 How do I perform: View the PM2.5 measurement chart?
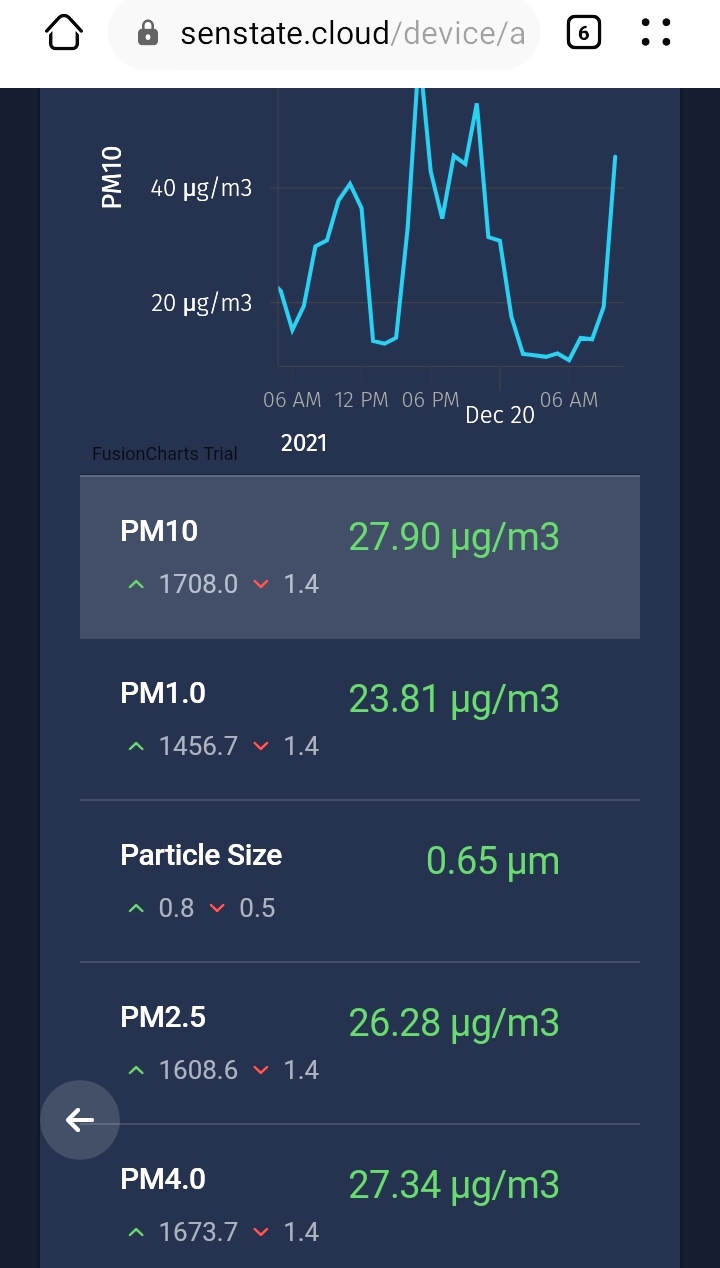click(360, 1043)
